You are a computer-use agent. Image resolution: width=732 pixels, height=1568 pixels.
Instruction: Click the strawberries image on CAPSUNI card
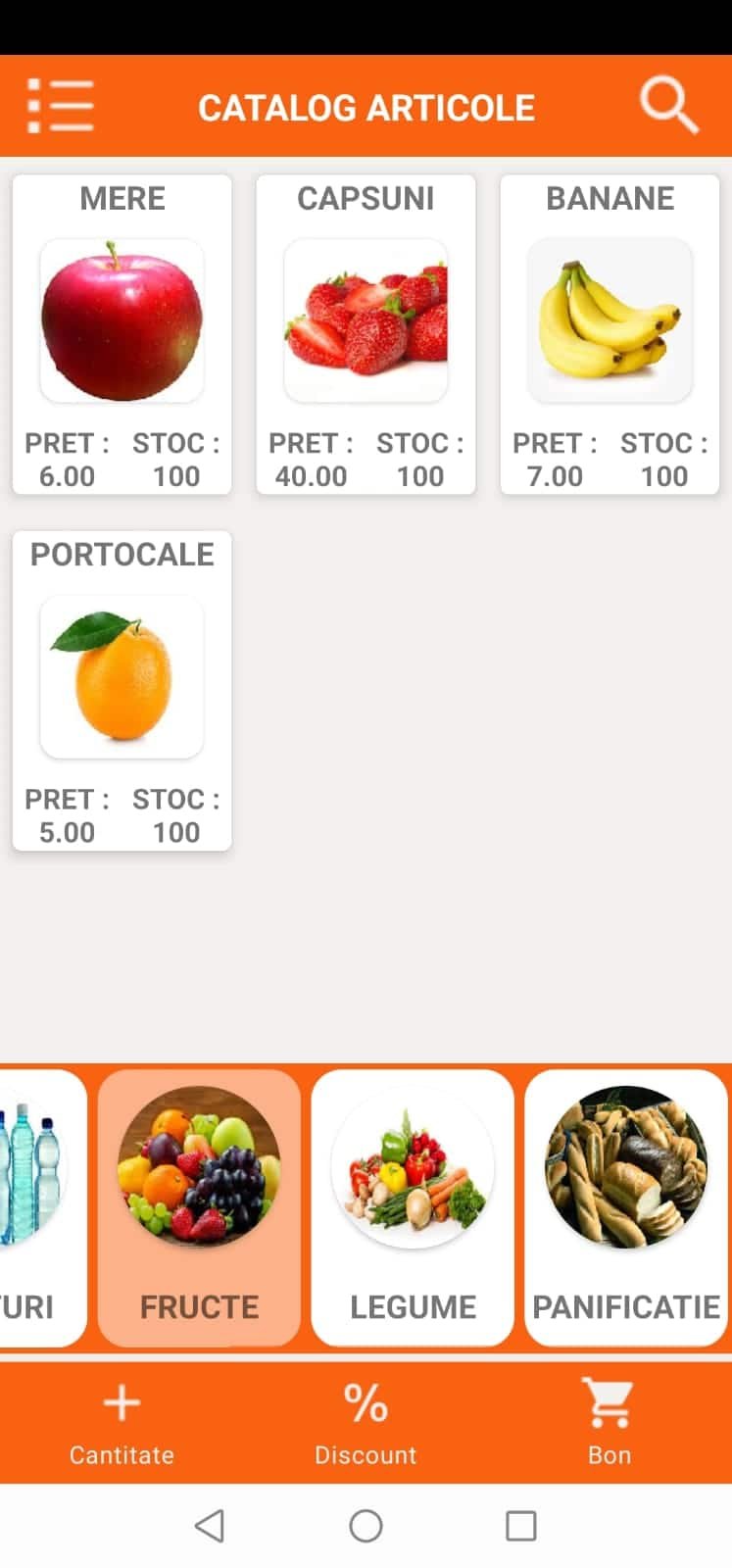pos(366,320)
